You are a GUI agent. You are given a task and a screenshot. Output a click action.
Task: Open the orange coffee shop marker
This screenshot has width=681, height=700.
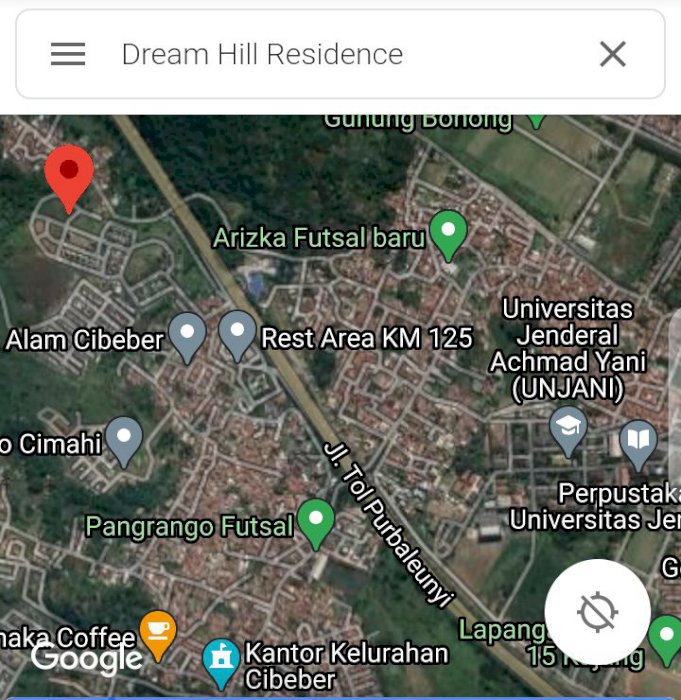point(157,633)
